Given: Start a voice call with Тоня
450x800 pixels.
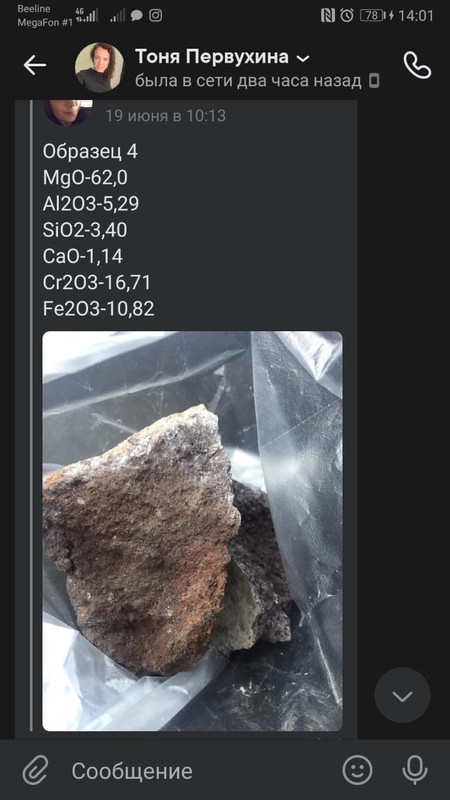Looking at the screenshot, I should (x=417, y=65).
